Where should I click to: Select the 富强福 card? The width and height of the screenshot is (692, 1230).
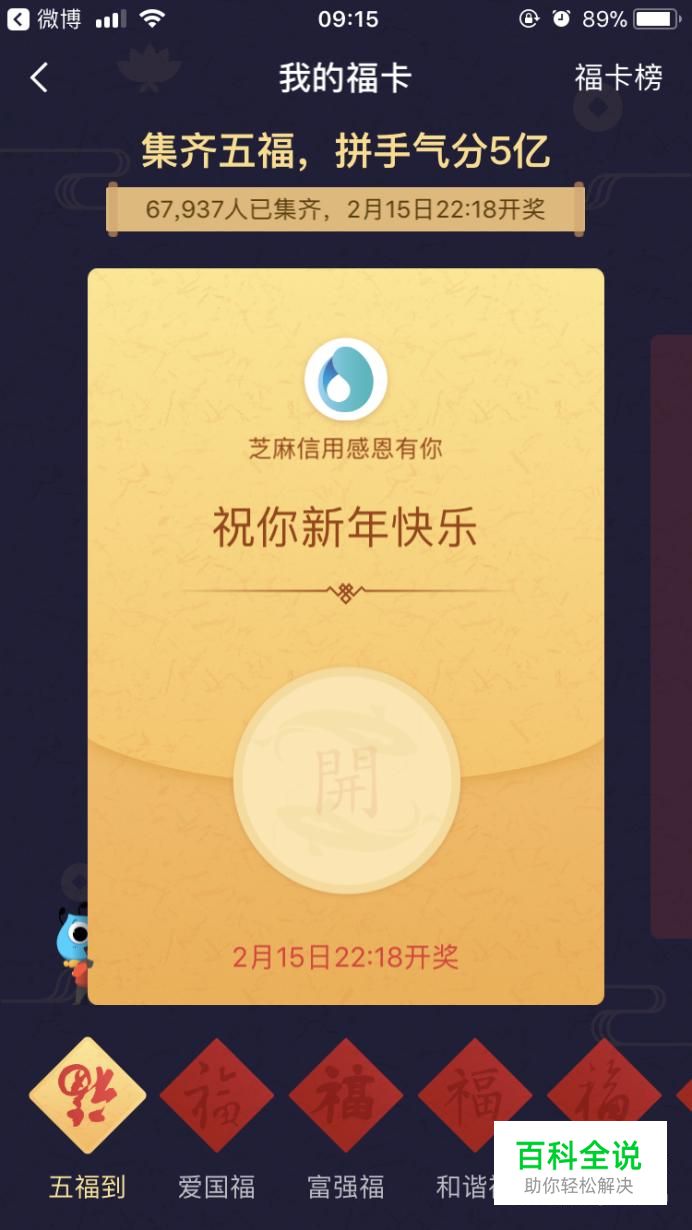345,1096
